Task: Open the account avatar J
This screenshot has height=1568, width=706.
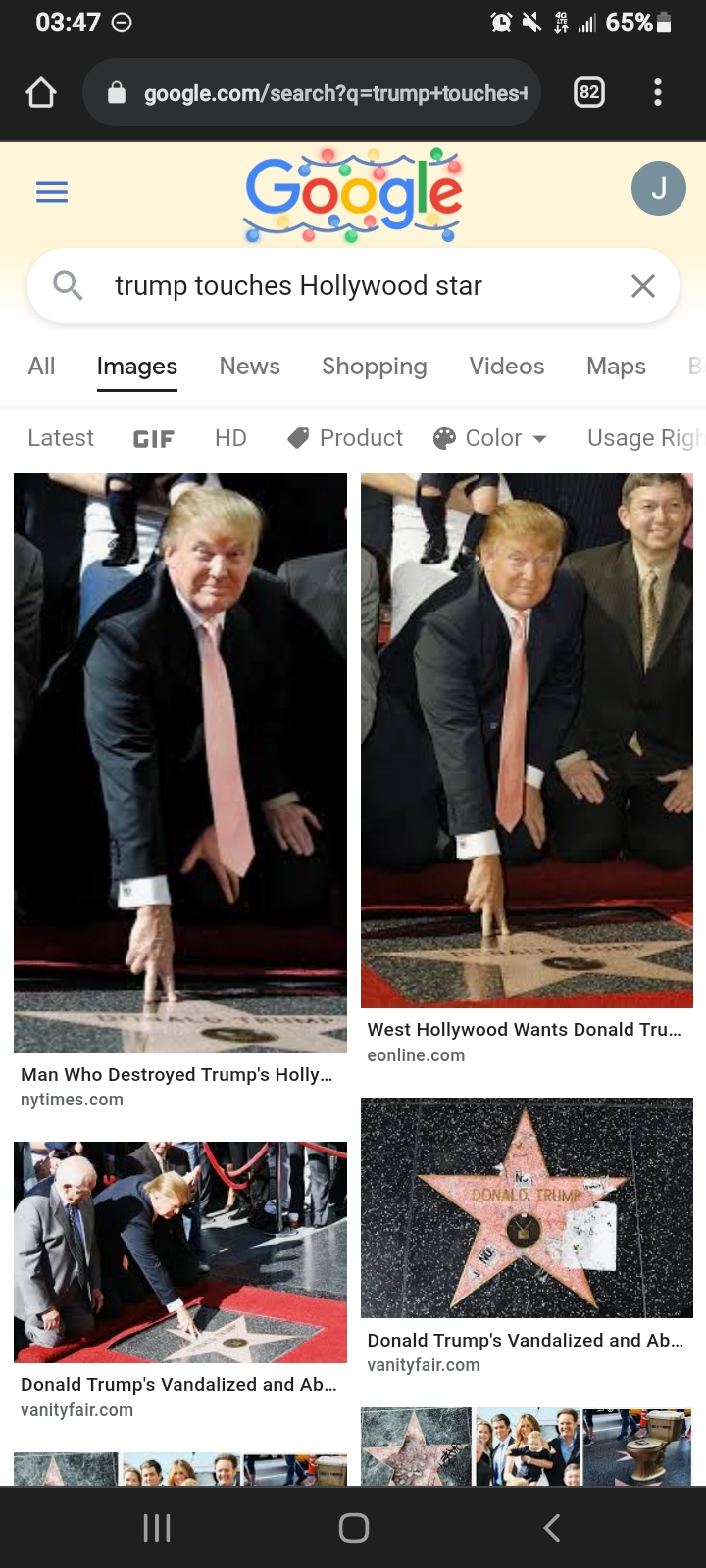Action: 658,188
